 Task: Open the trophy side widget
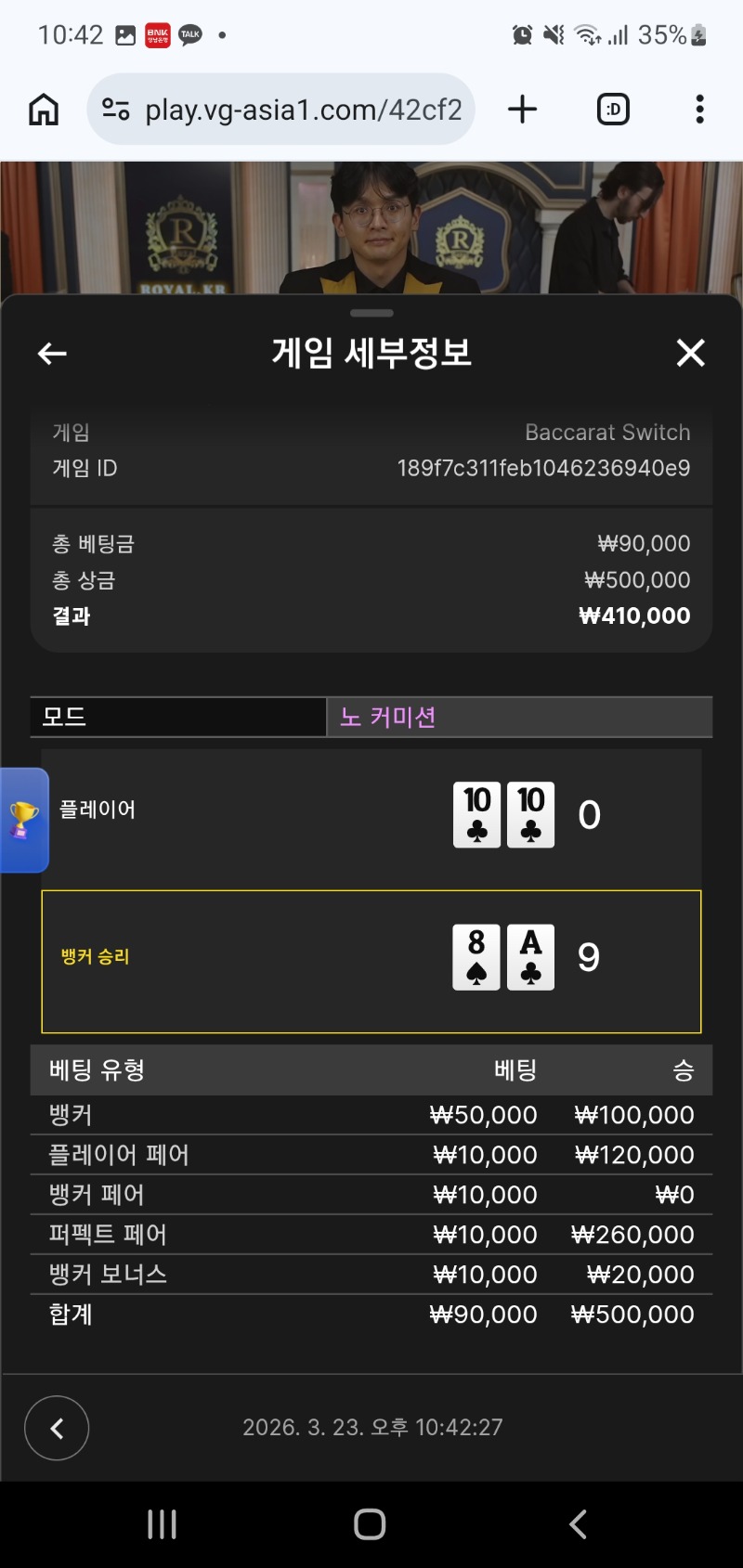23,820
